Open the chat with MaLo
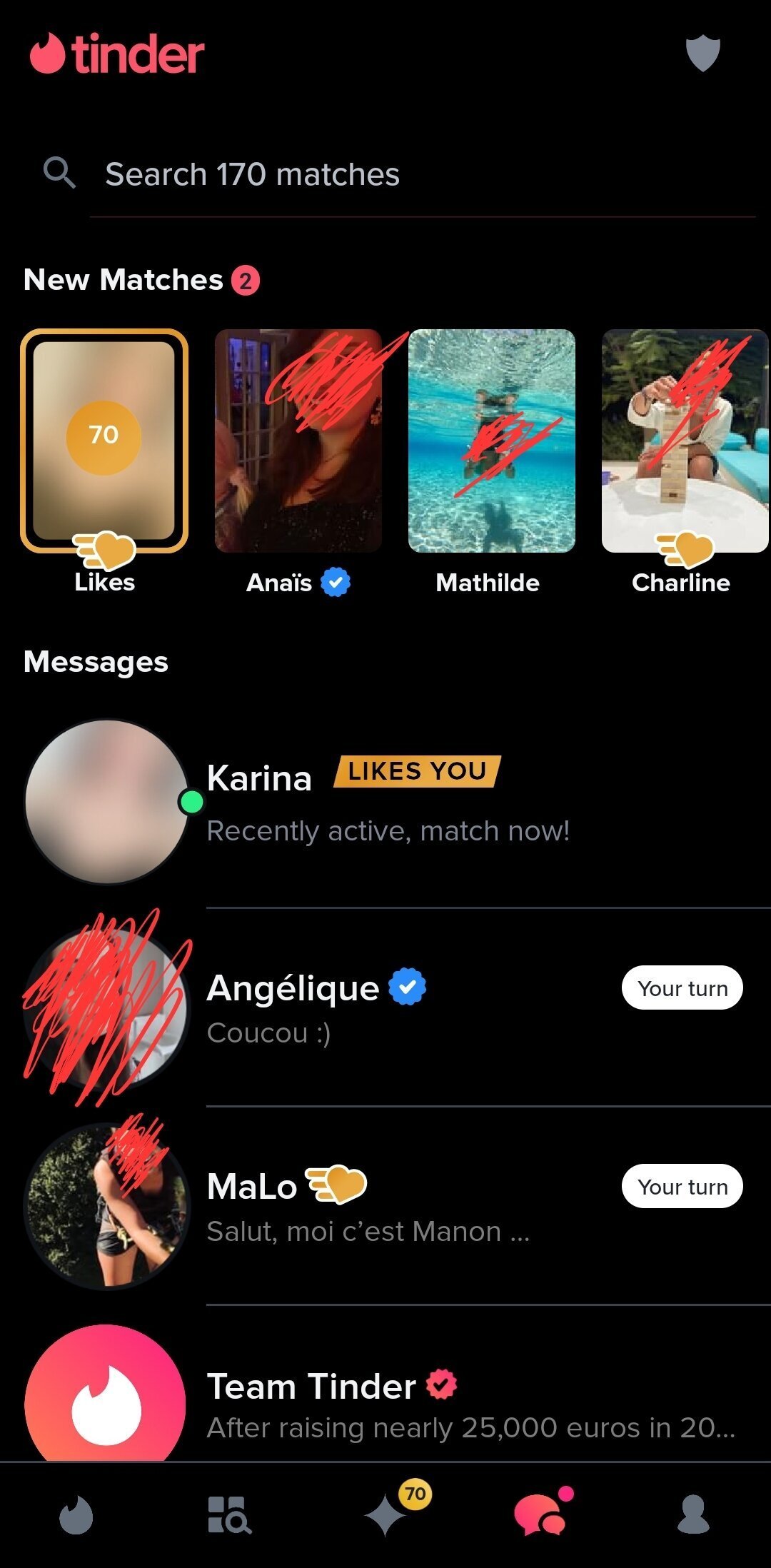The image size is (771, 1568). (400, 1207)
